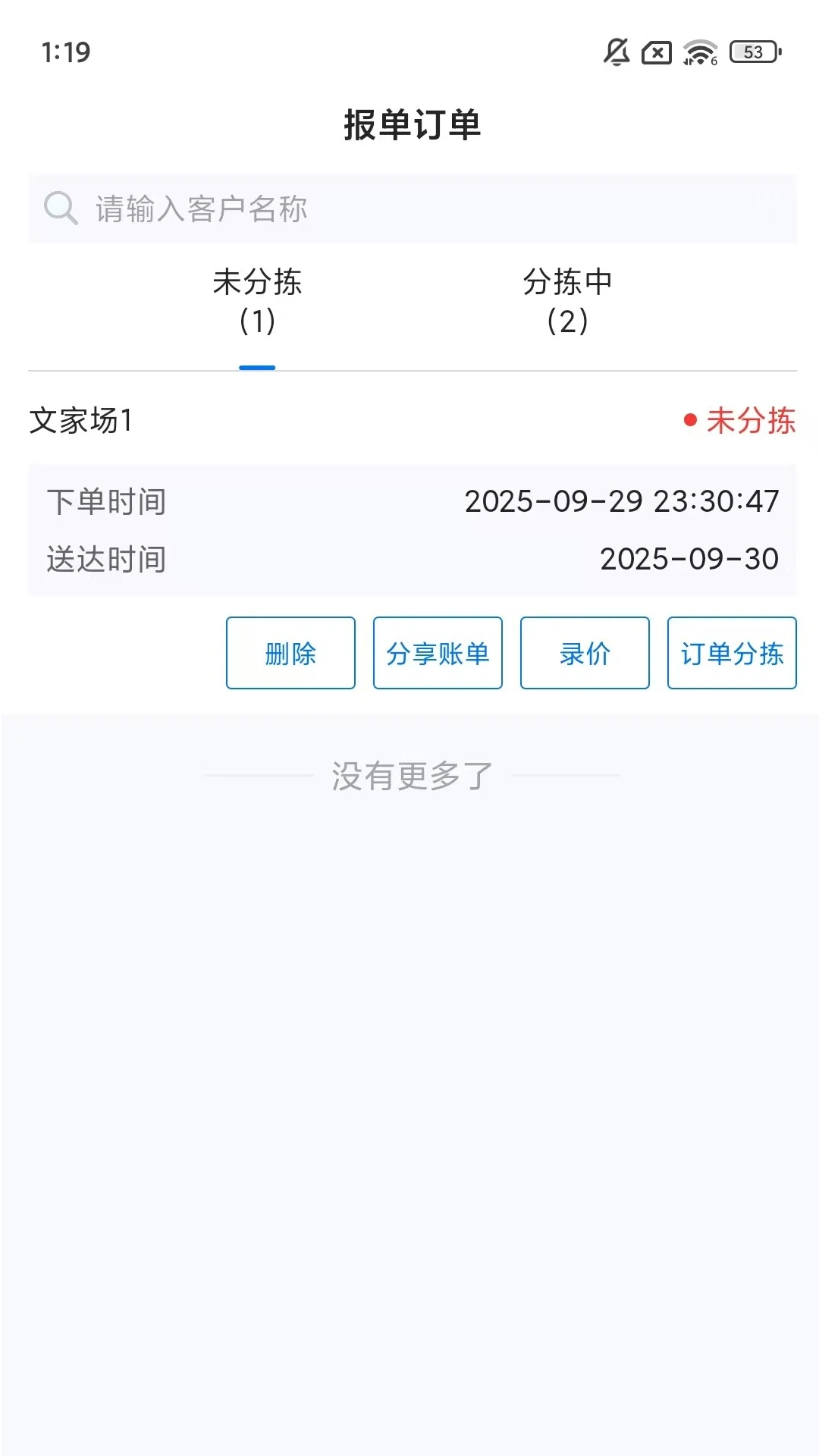Share the bill via 分享账单
Viewport: 819px width, 1456px height.
click(x=438, y=653)
